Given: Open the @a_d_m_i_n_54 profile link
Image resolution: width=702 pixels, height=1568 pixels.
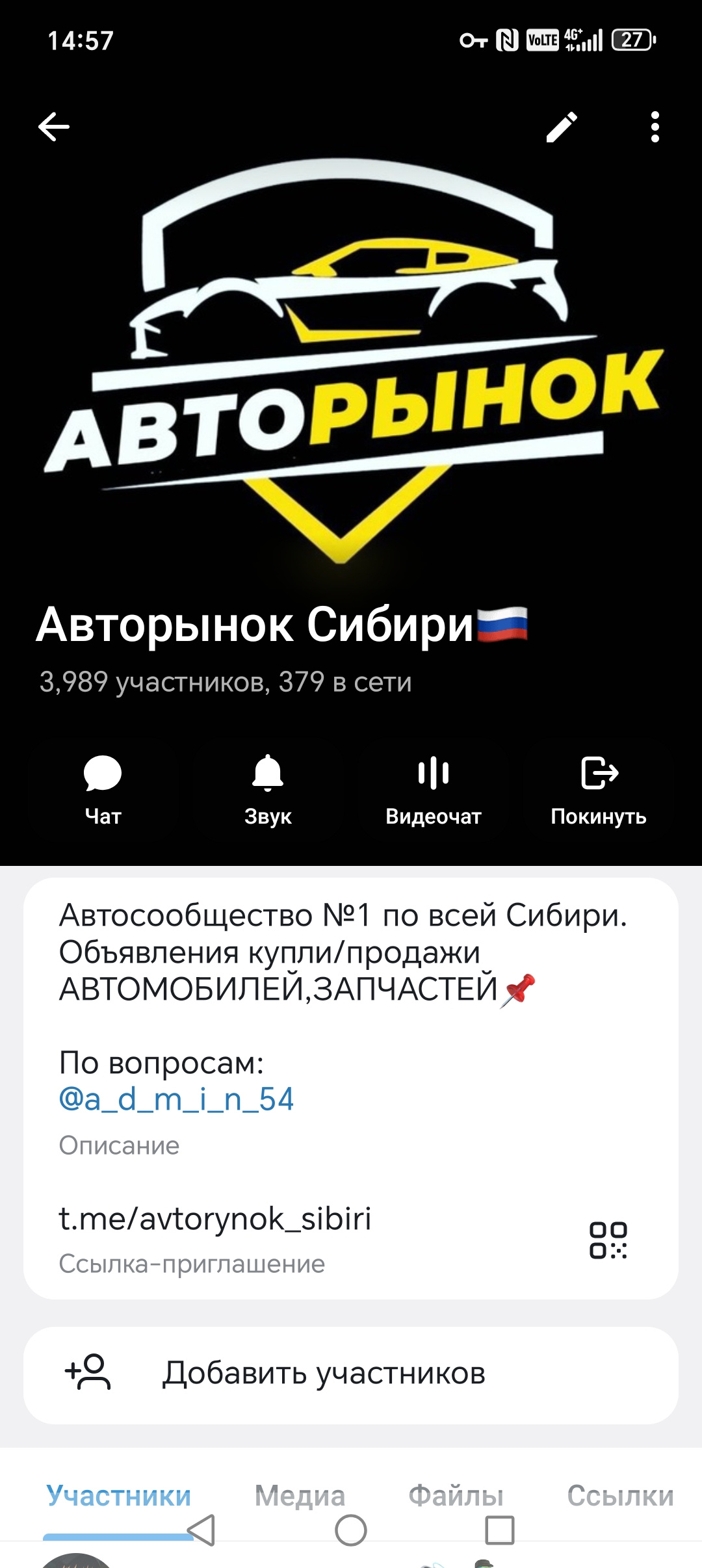Looking at the screenshot, I should pyautogui.click(x=176, y=1099).
